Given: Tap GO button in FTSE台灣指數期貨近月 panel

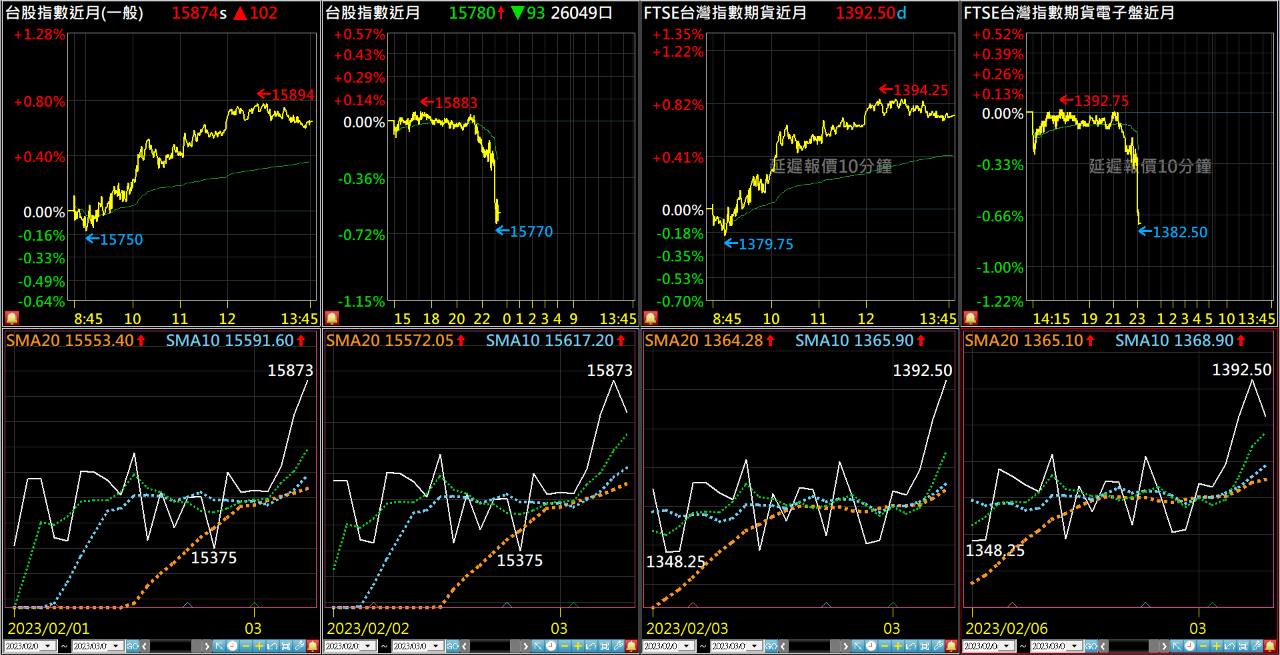Looking at the screenshot, I should 771,646.
